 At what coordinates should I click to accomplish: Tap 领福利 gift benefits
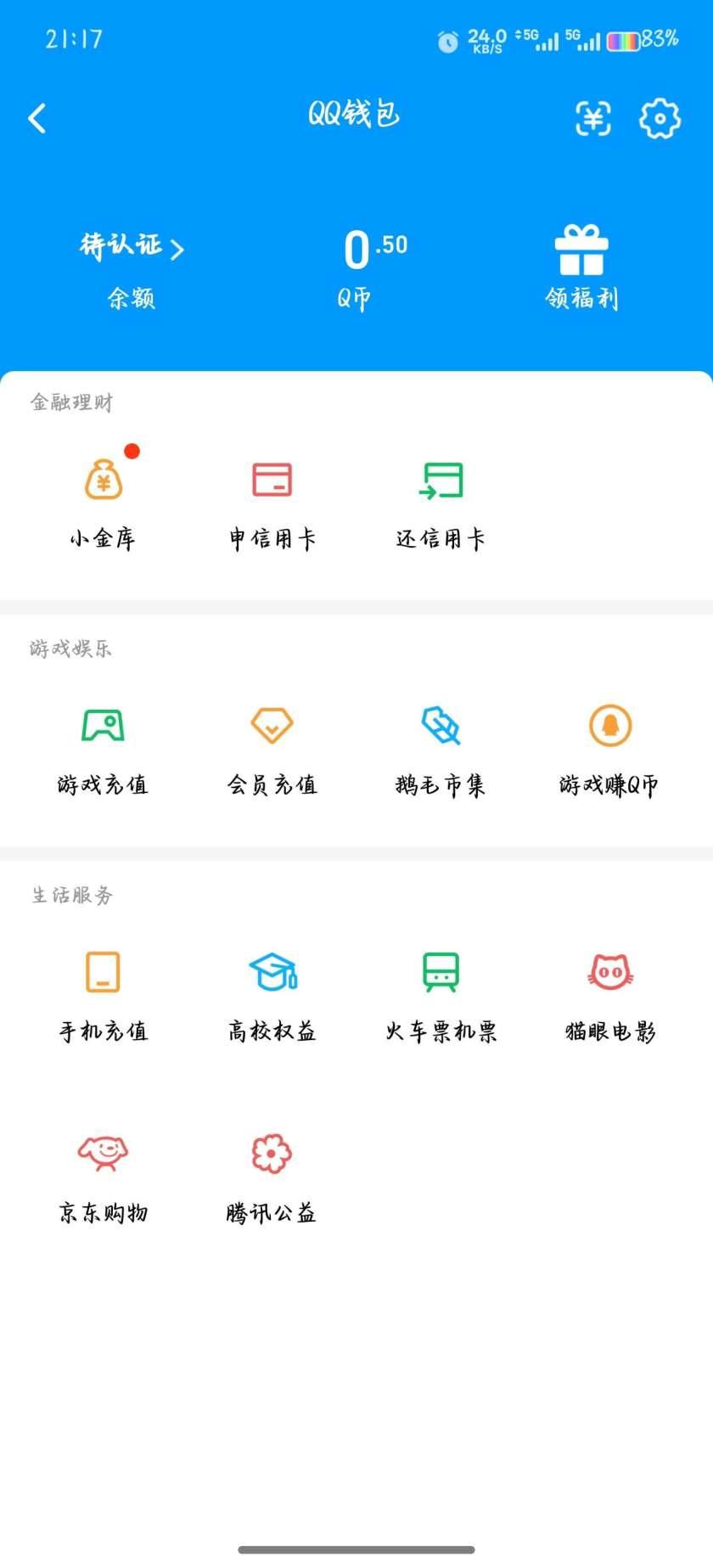click(582, 263)
